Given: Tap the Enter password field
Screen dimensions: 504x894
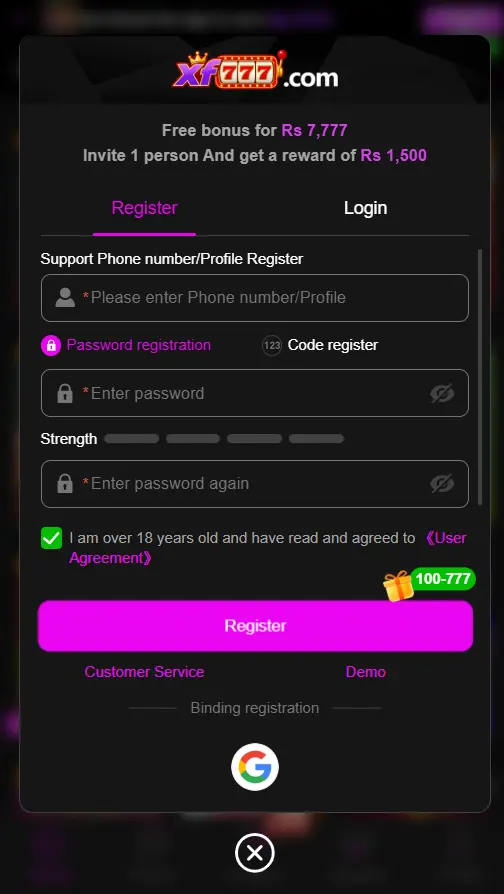Looking at the screenshot, I should 255,393.
